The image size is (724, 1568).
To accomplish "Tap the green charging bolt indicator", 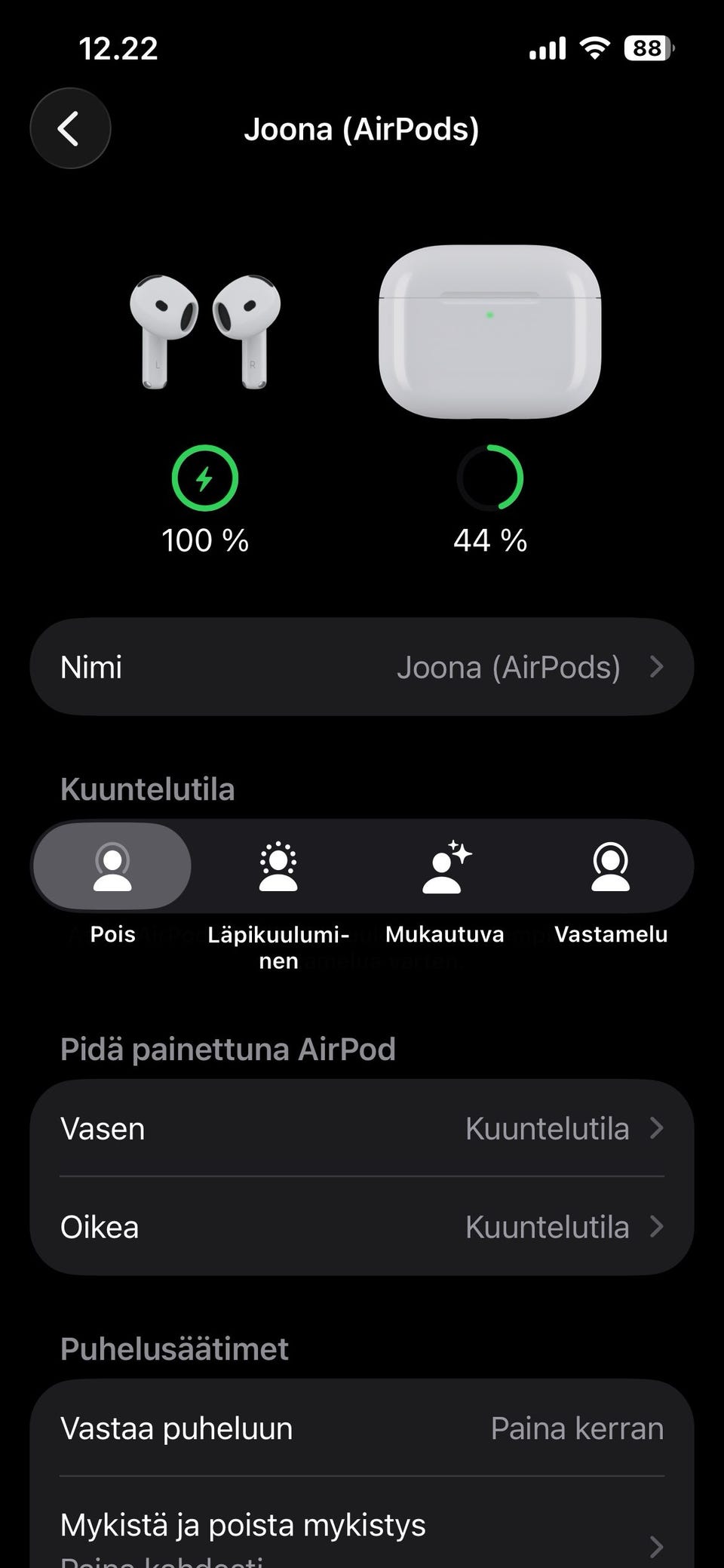I will 204,477.
